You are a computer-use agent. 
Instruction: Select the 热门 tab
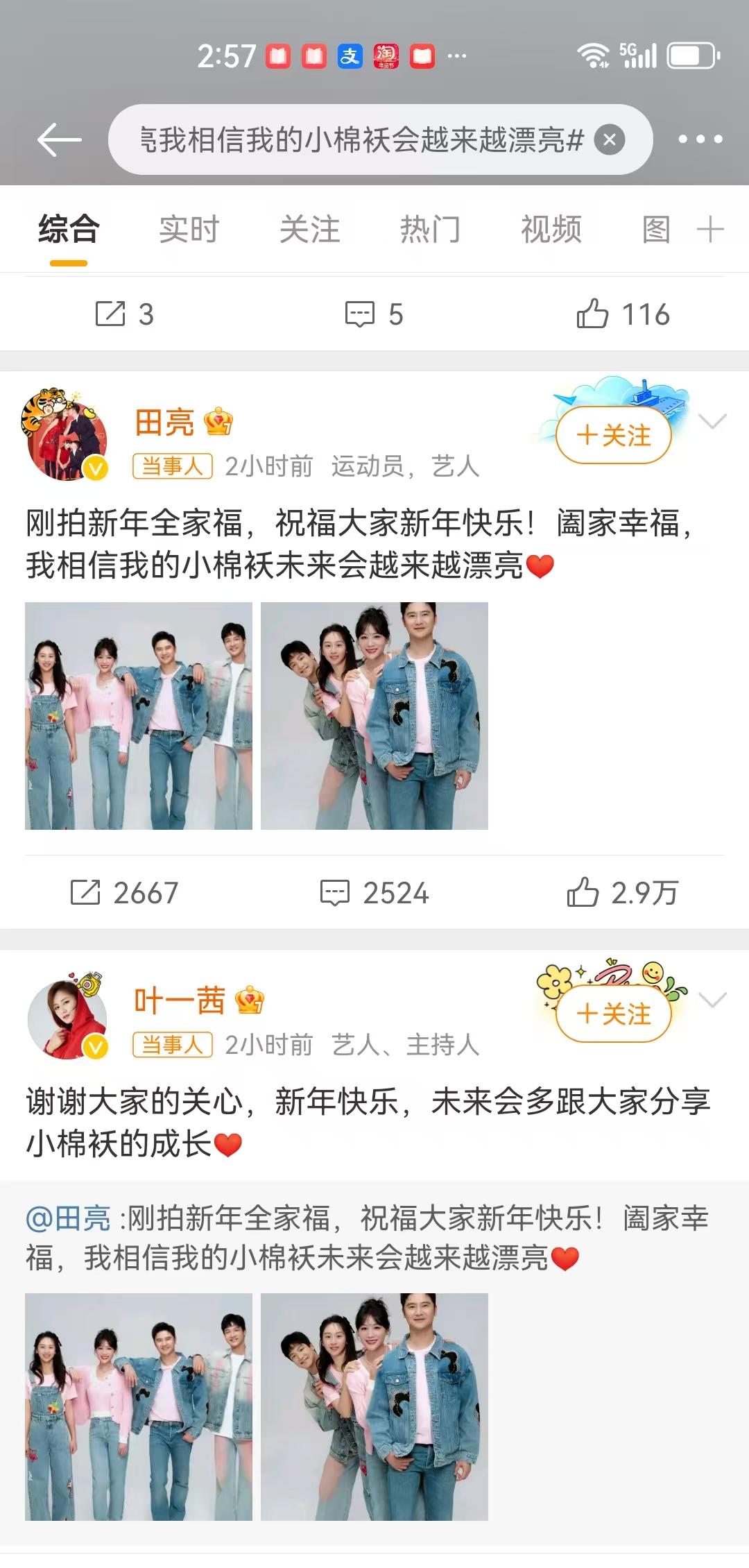coord(430,230)
